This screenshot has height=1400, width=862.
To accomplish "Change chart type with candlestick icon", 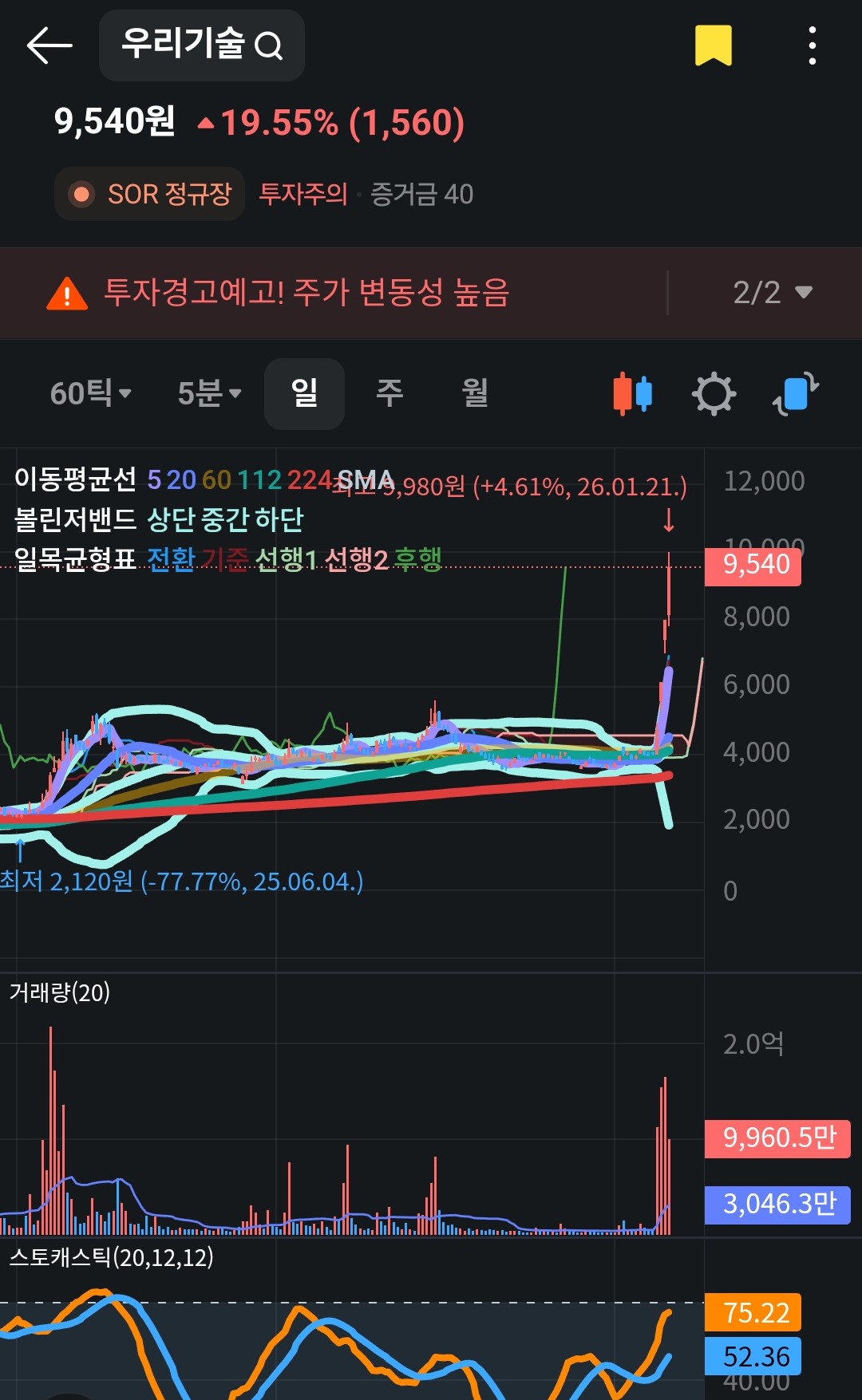I will (x=632, y=393).
